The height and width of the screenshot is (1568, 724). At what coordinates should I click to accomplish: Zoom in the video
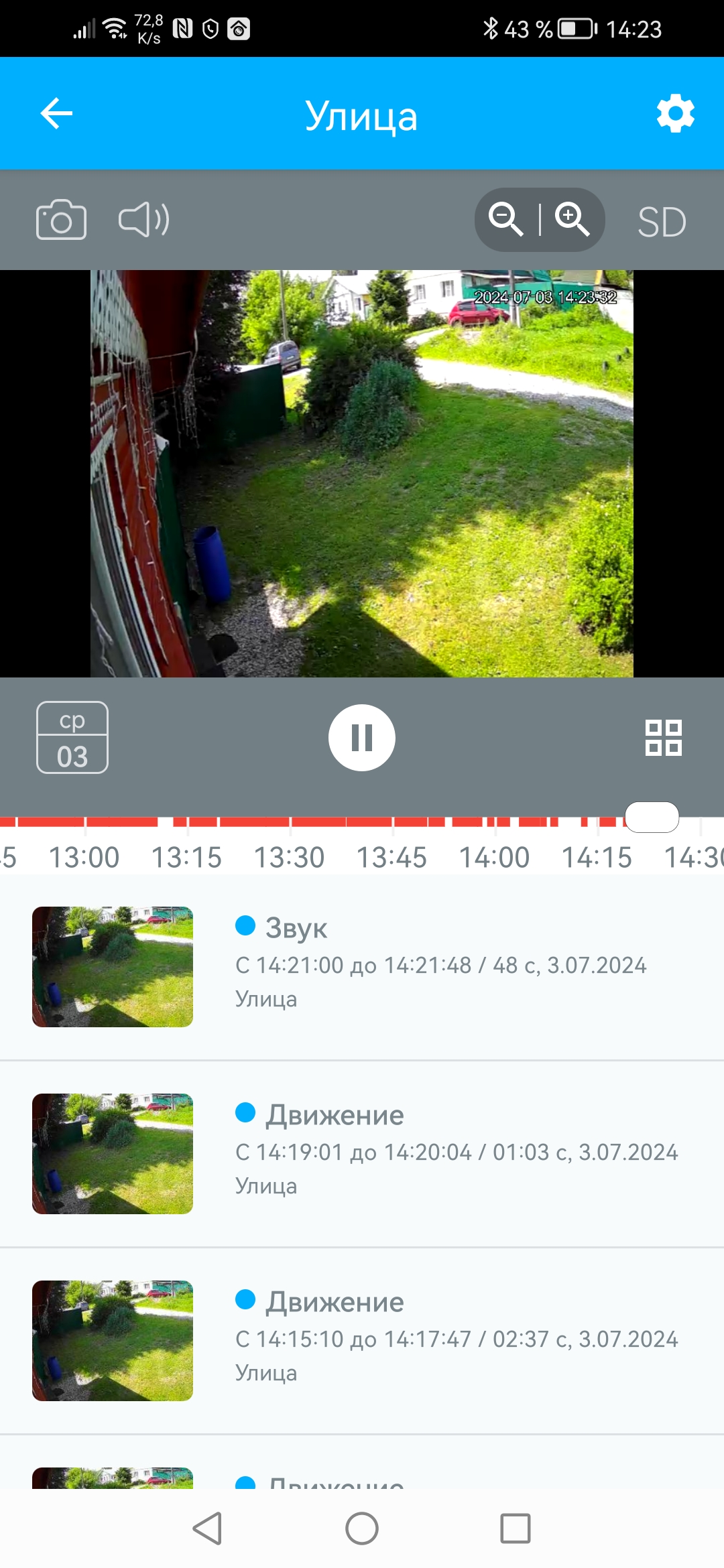(572, 220)
